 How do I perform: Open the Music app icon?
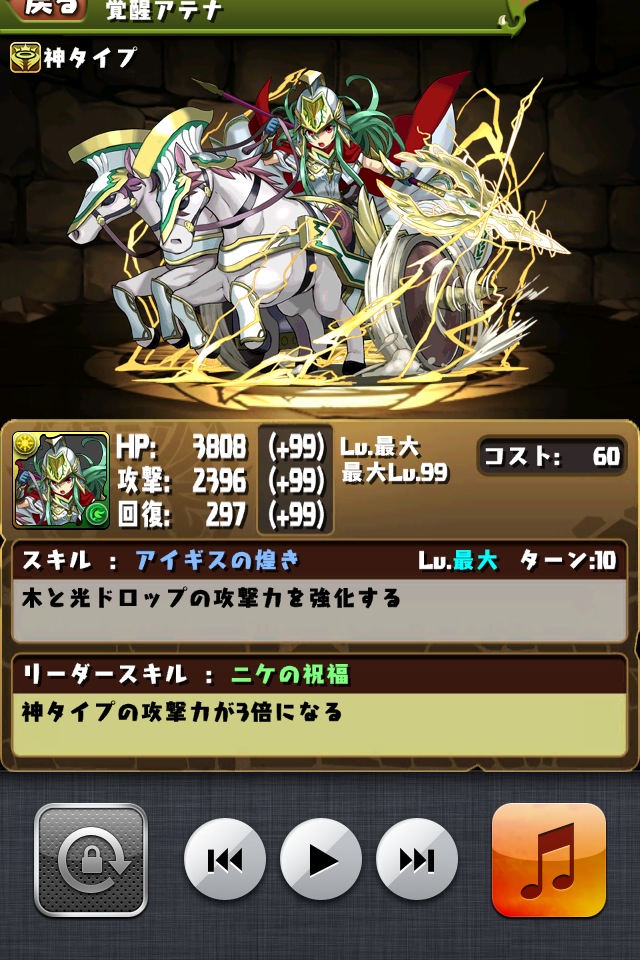click(549, 860)
